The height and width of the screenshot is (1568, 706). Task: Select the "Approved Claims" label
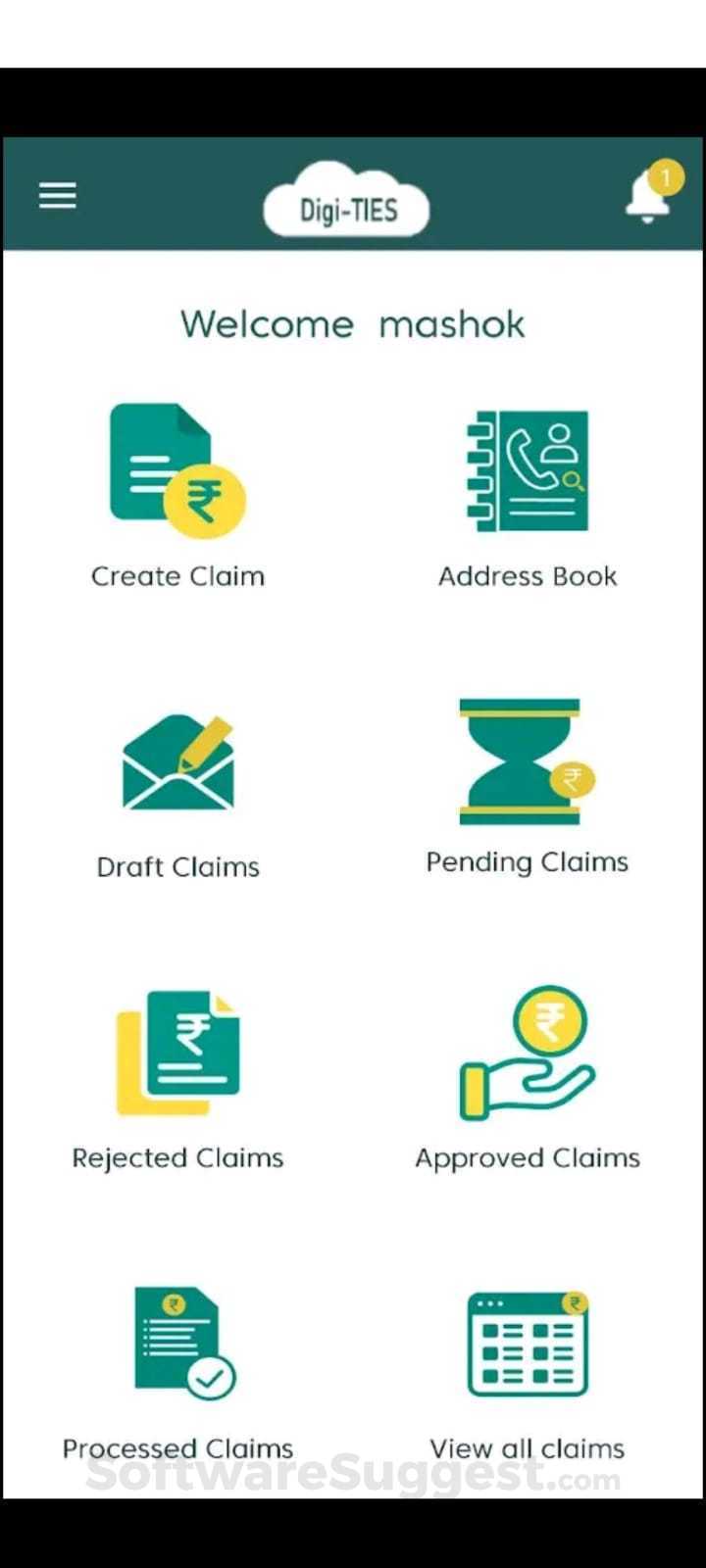528,1156
